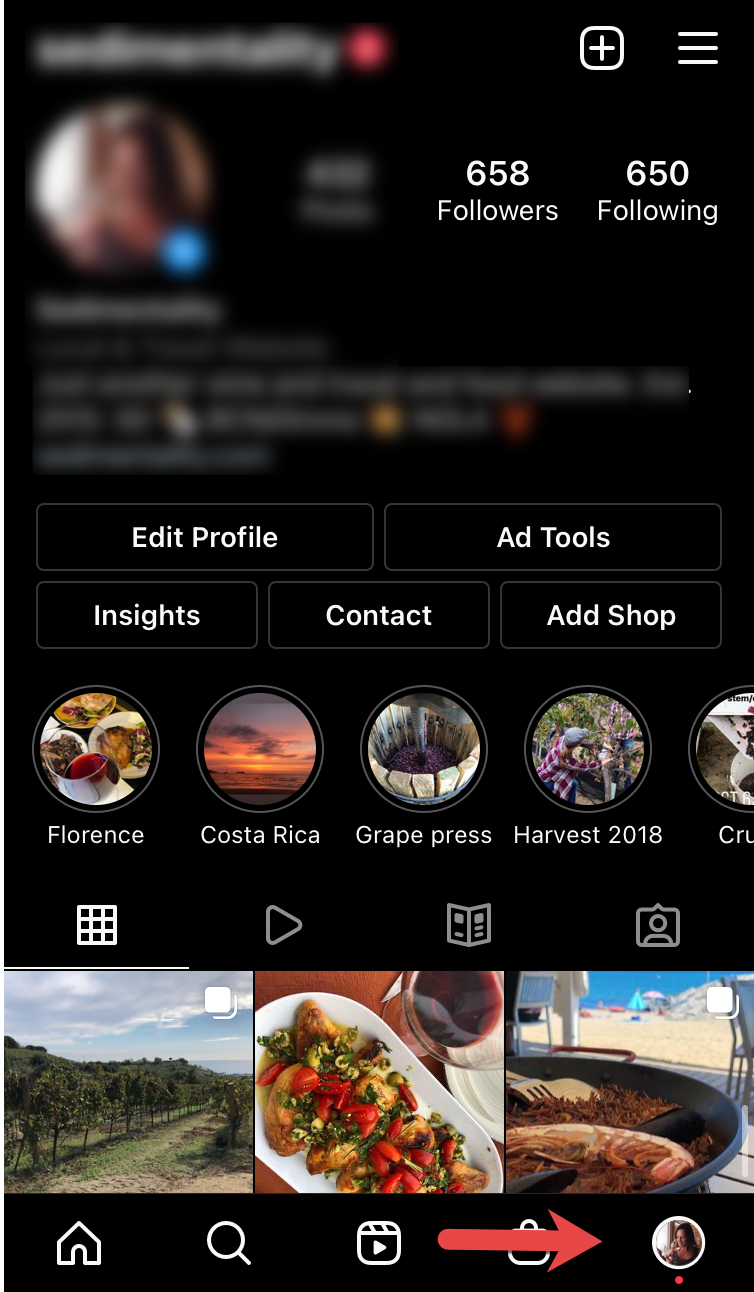Tap Edit Profile

coord(205,537)
